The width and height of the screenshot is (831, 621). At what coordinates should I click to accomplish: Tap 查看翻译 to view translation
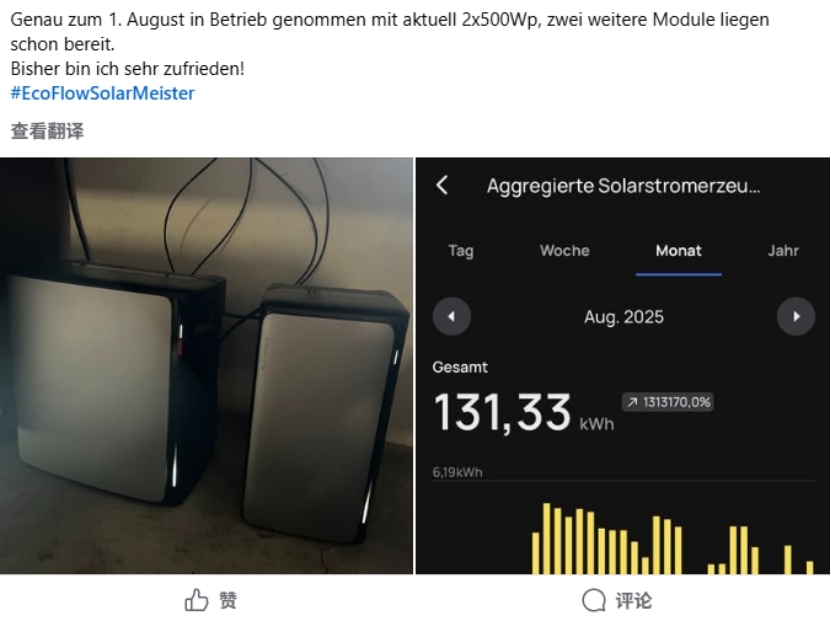point(47,131)
